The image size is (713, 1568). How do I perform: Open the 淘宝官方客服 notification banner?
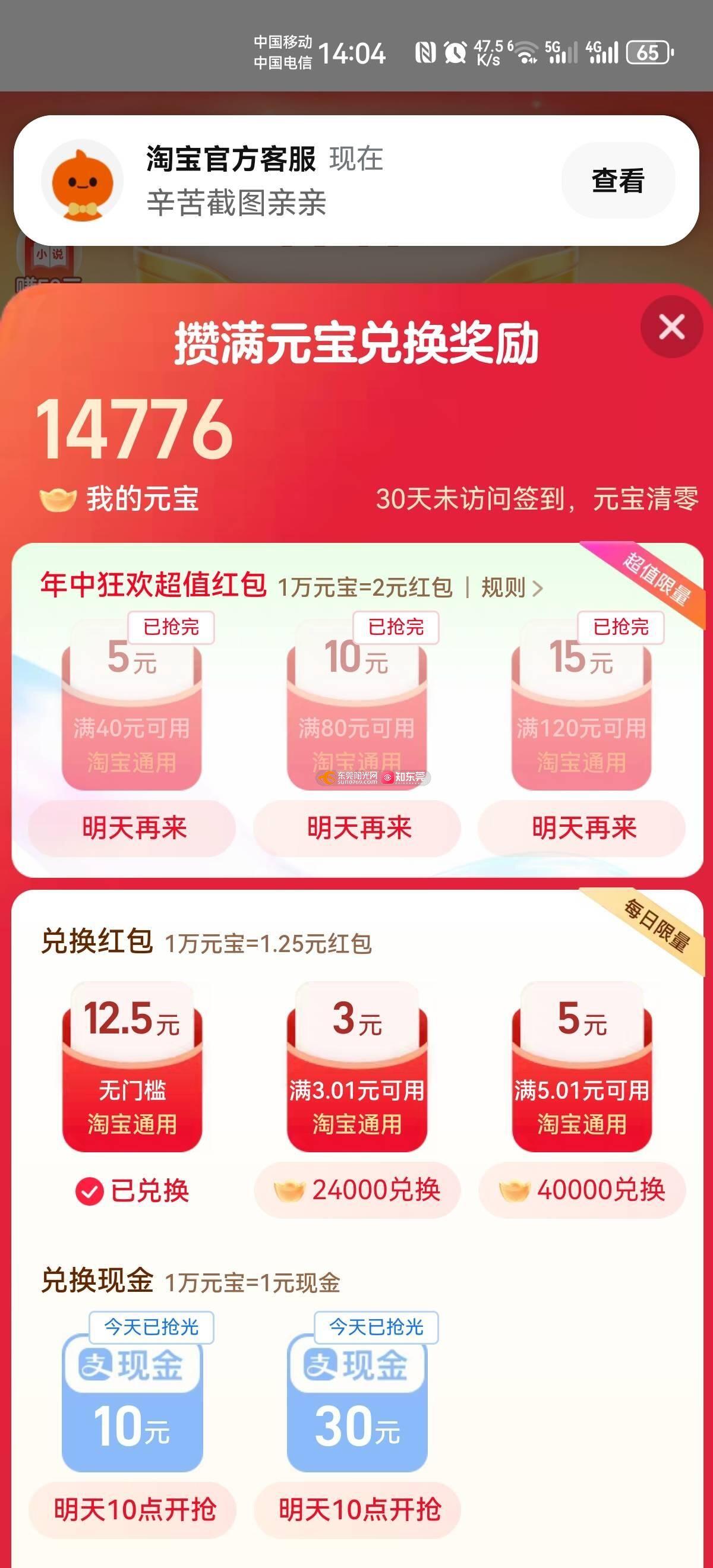pos(304,181)
